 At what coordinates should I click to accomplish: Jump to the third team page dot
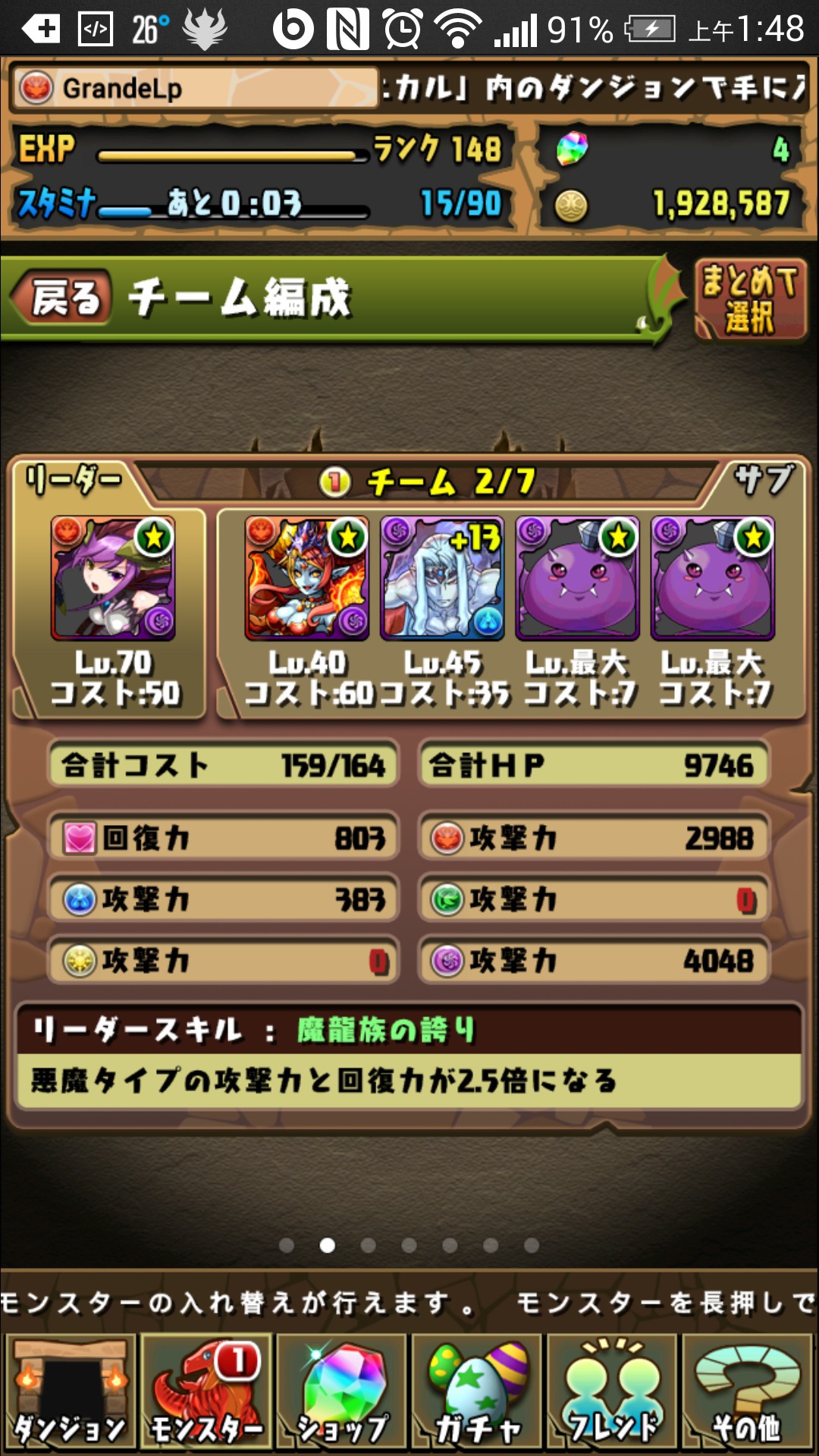tap(369, 1245)
